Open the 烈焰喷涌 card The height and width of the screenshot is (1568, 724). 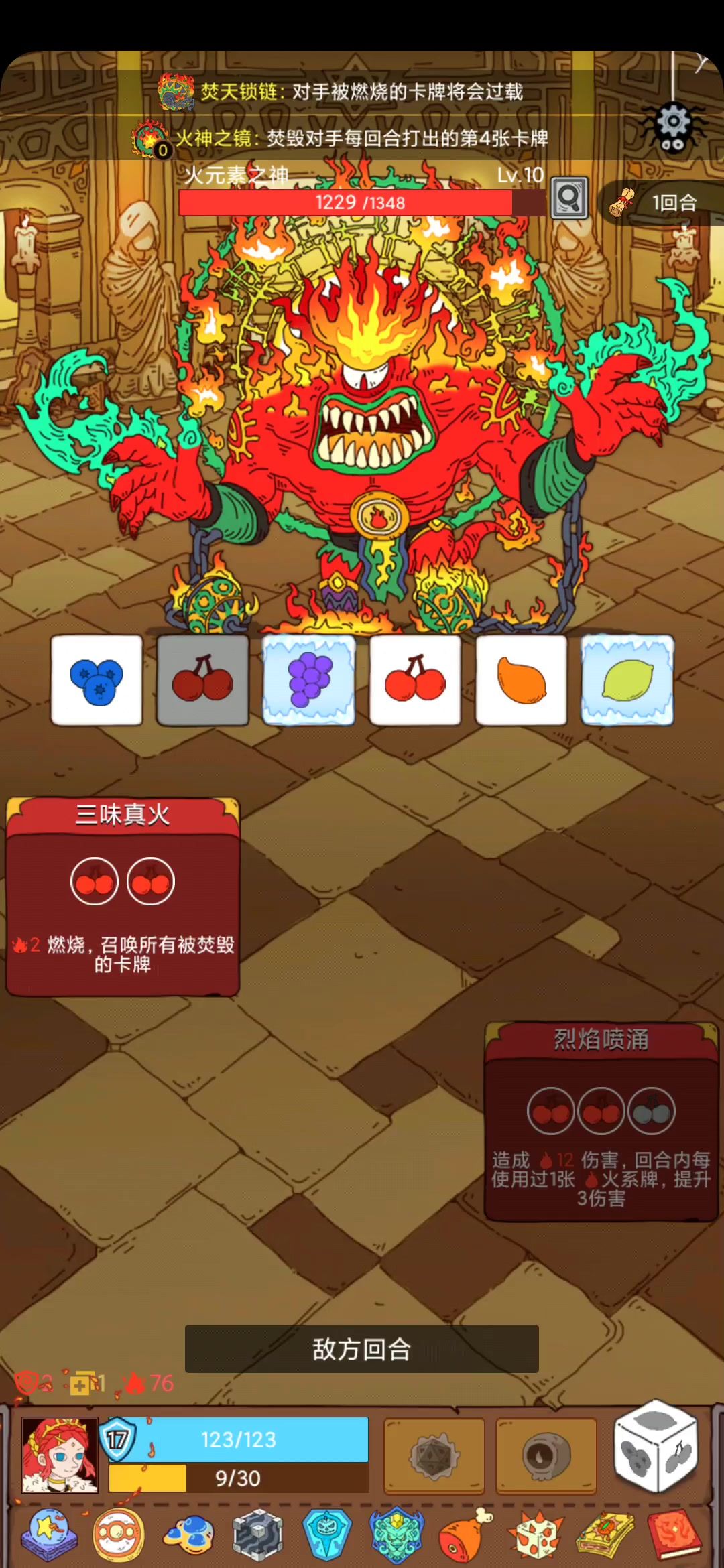click(601, 1121)
